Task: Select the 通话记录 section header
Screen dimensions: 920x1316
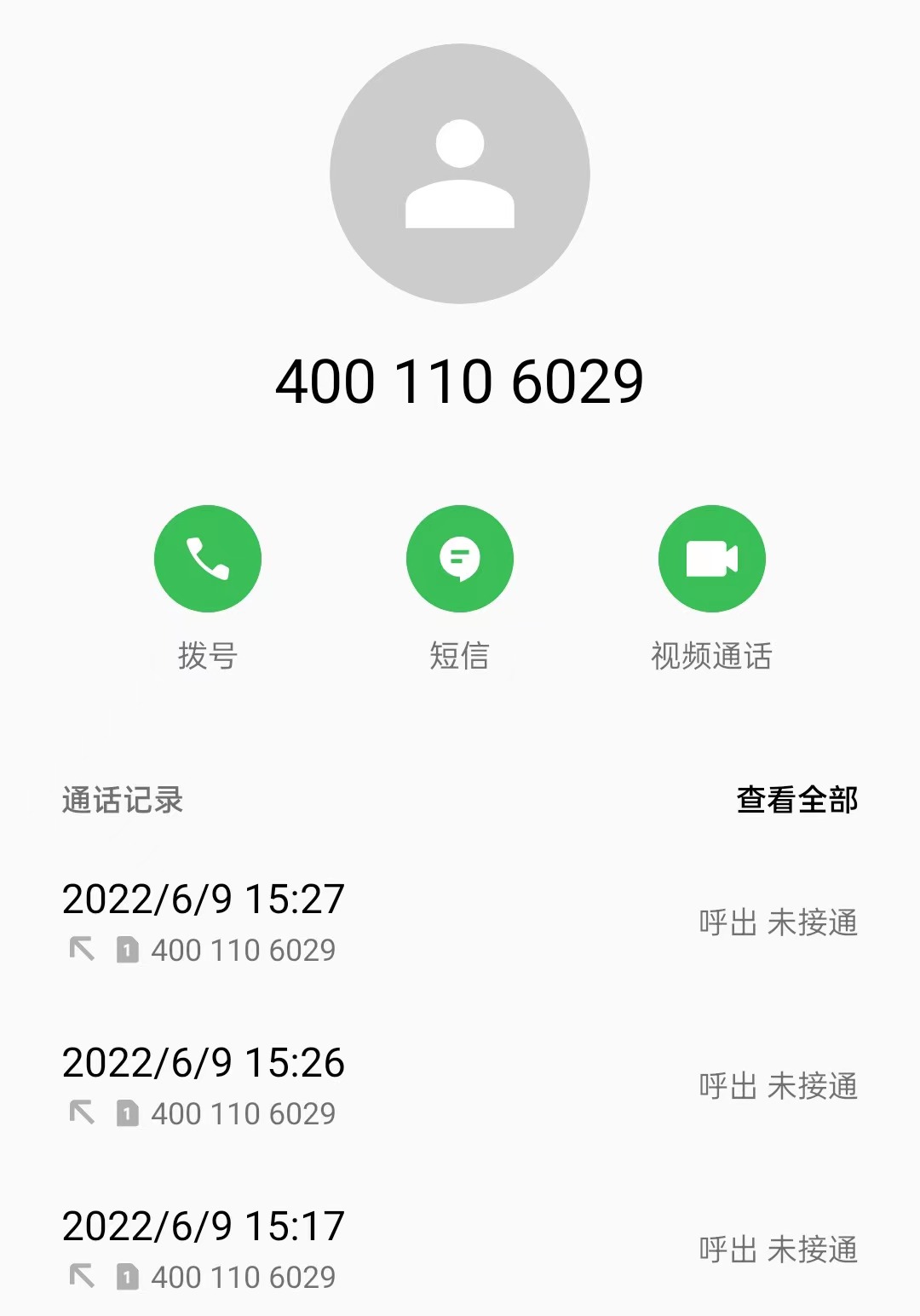Action: pos(121,801)
